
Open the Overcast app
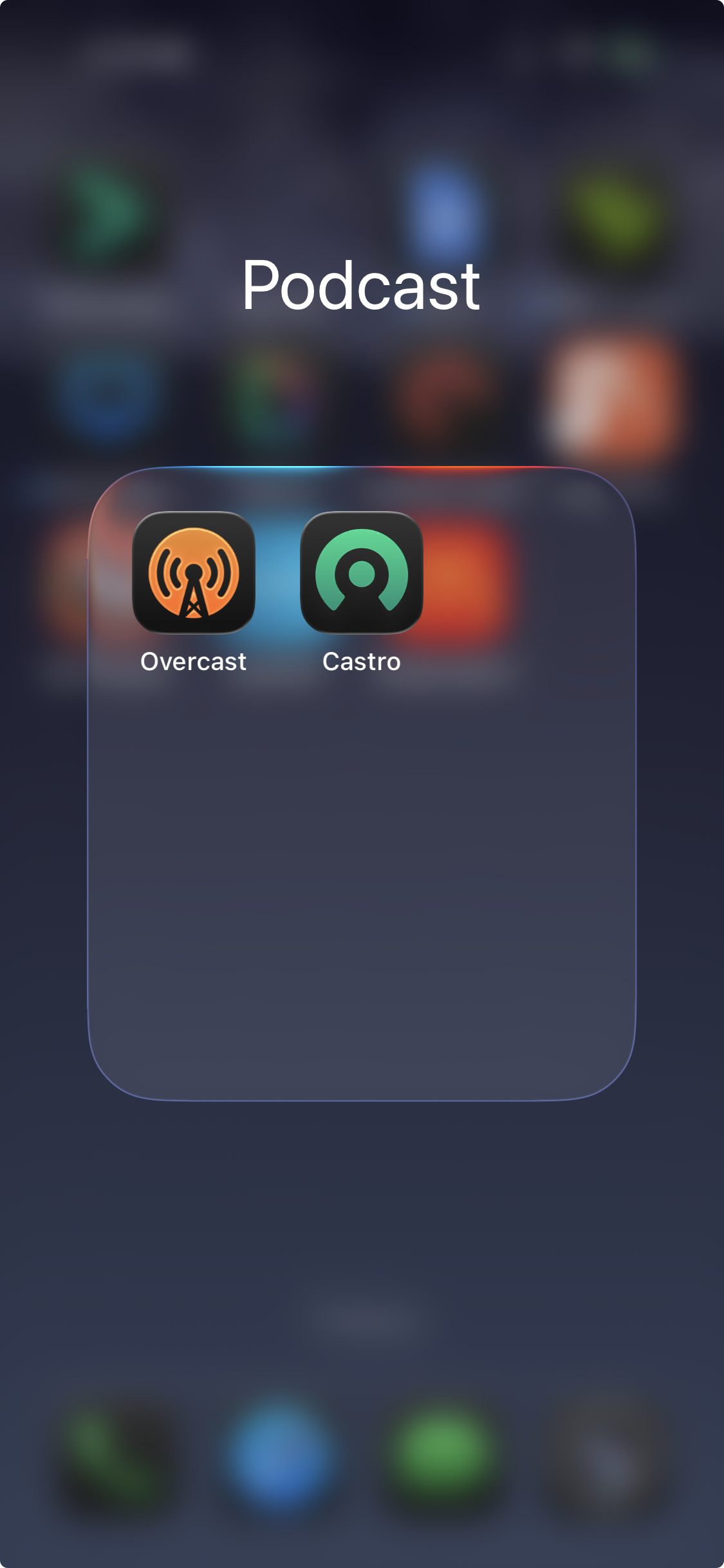(194, 572)
